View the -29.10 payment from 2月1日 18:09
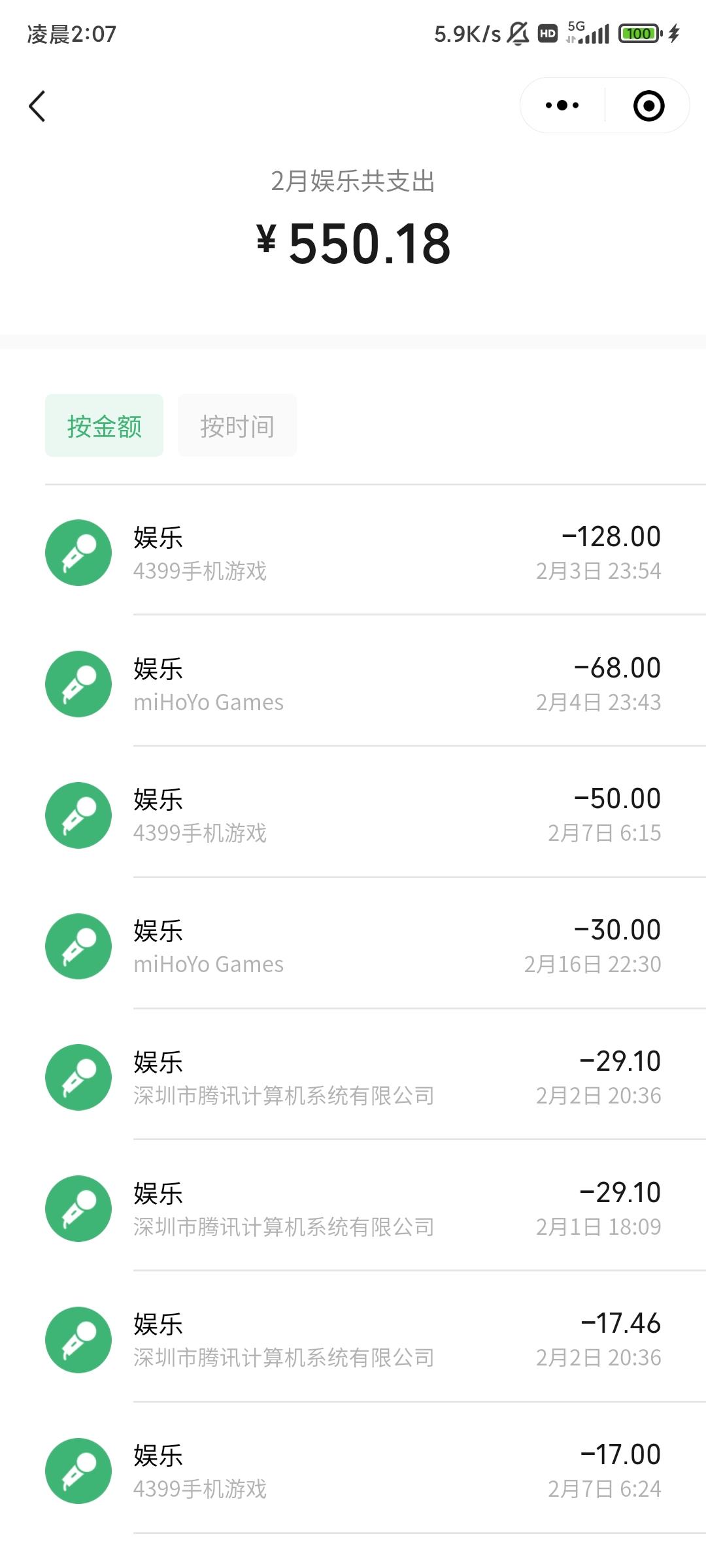 (x=353, y=1209)
